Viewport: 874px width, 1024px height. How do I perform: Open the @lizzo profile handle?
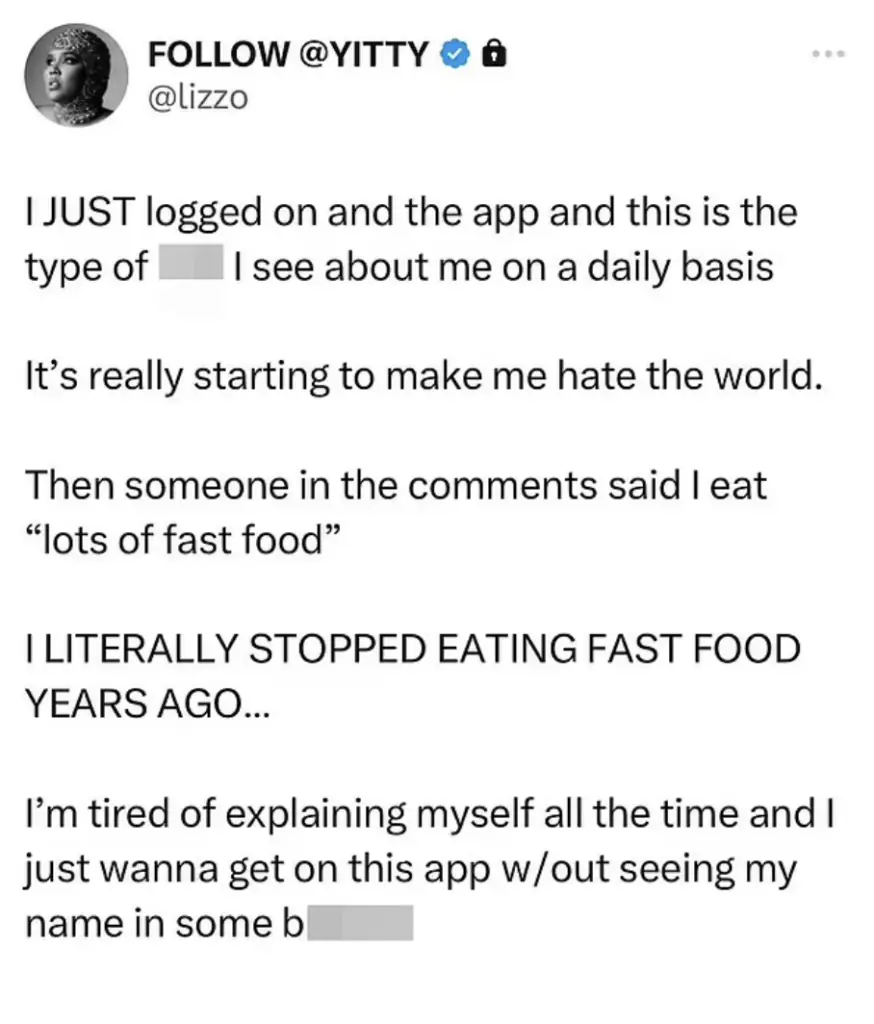pos(197,98)
